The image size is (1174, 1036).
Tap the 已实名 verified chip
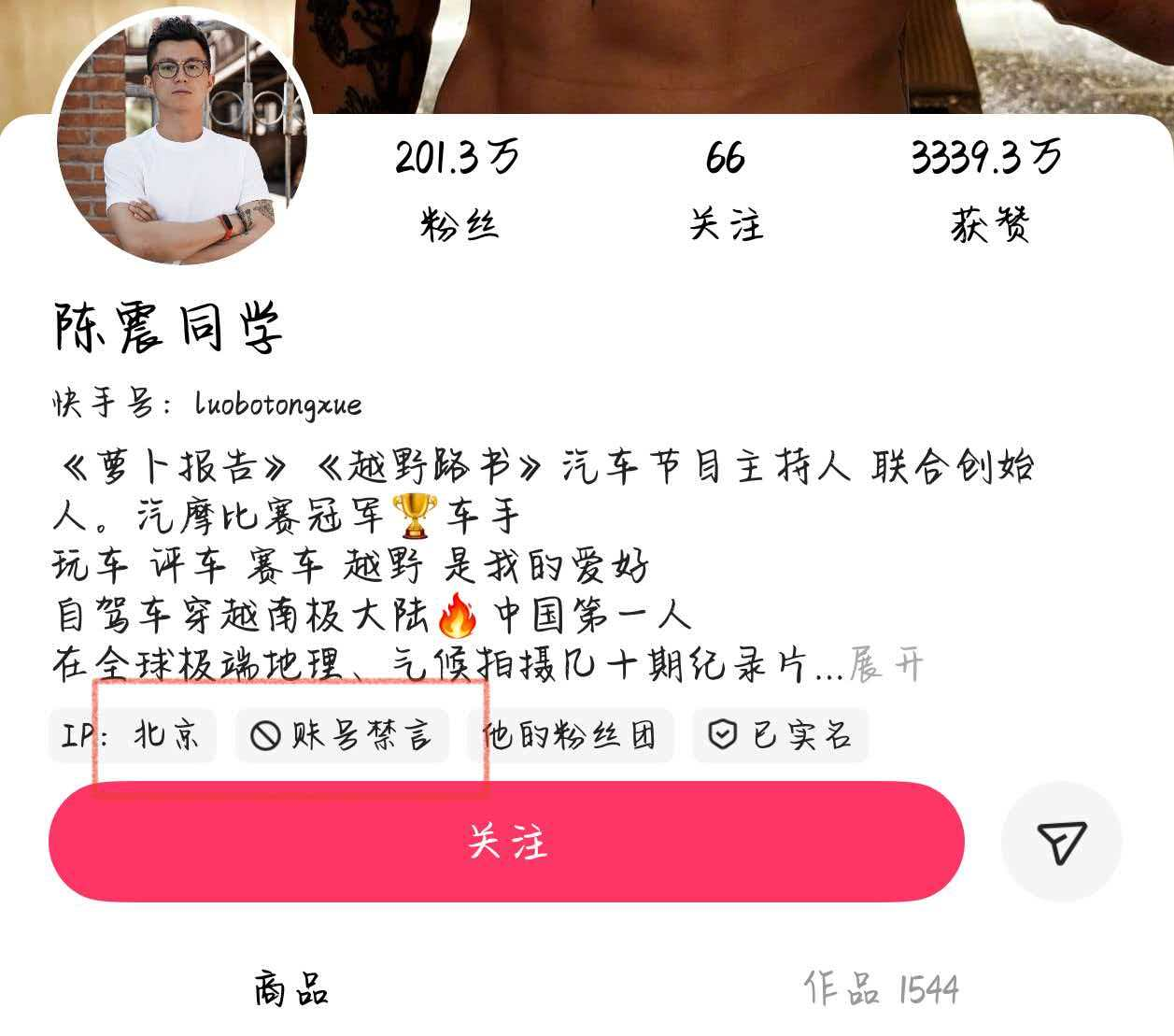(781, 736)
